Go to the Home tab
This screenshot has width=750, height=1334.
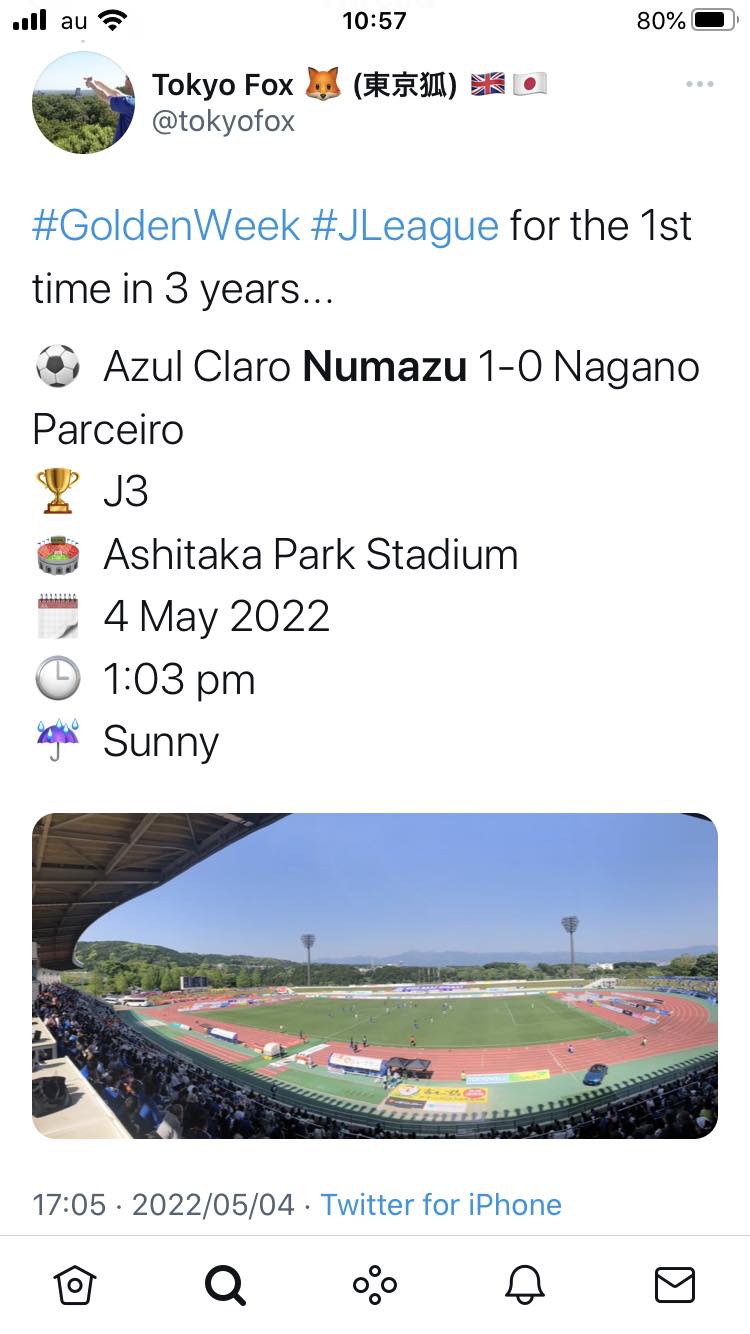click(x=76, y=1284)
